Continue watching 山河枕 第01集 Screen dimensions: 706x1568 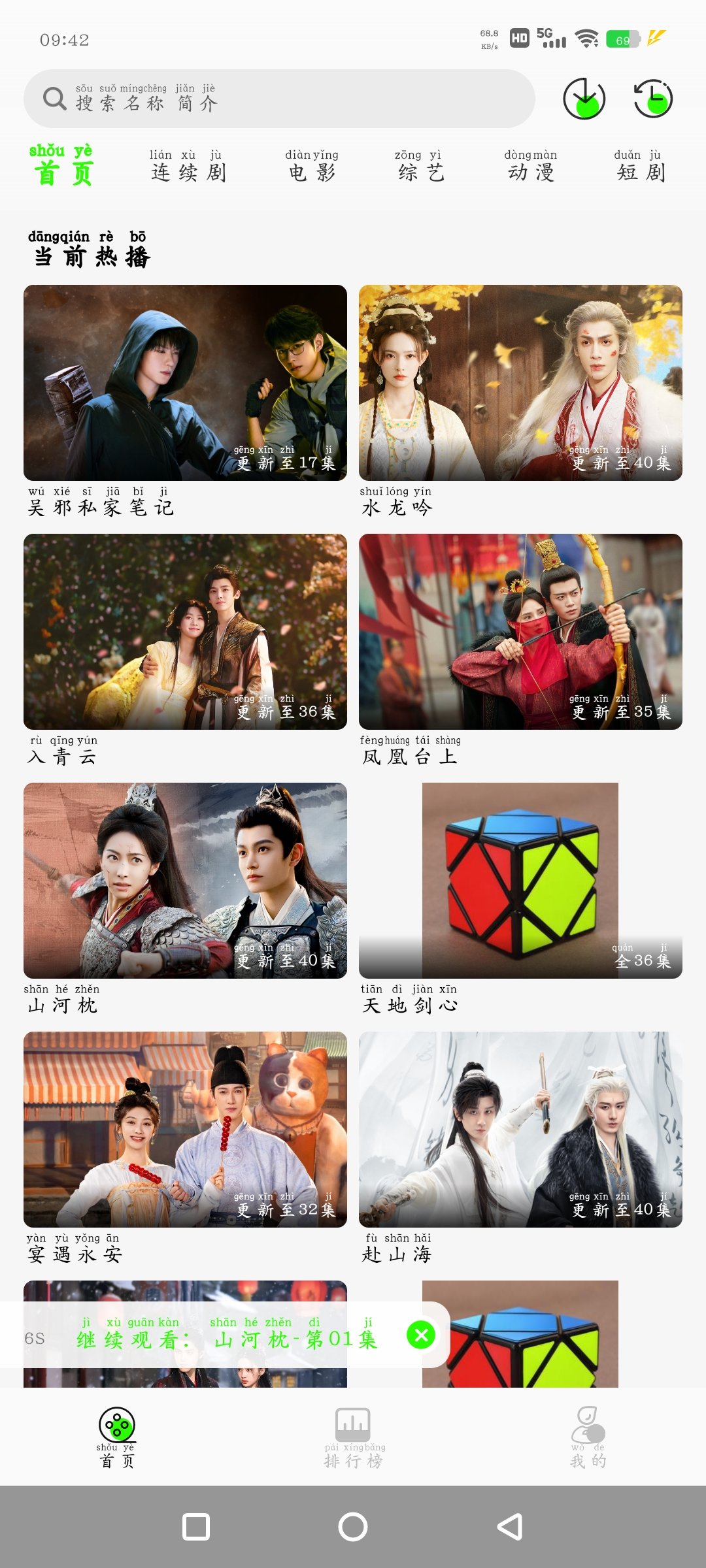tap(226, 1334)
